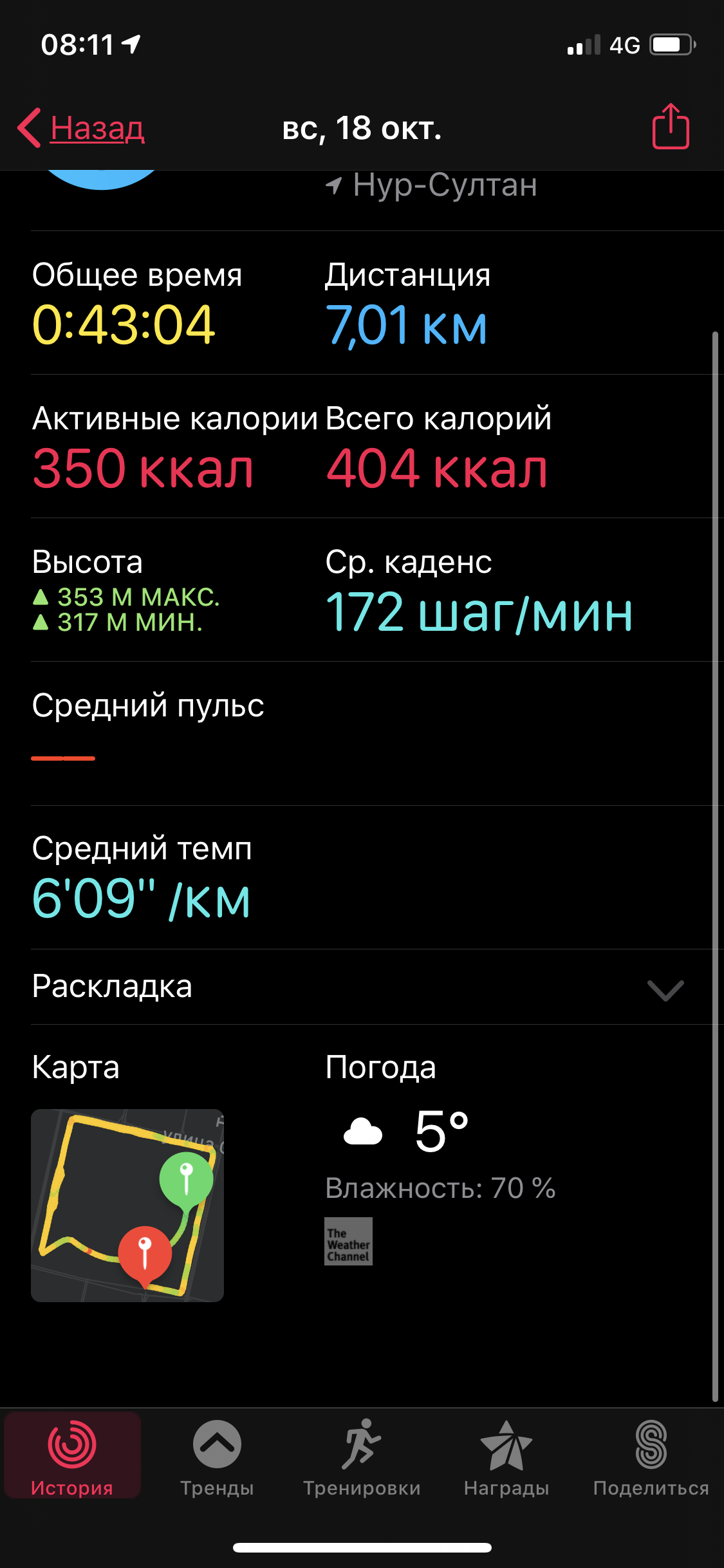Share this workout summary

tap(671, 127)
